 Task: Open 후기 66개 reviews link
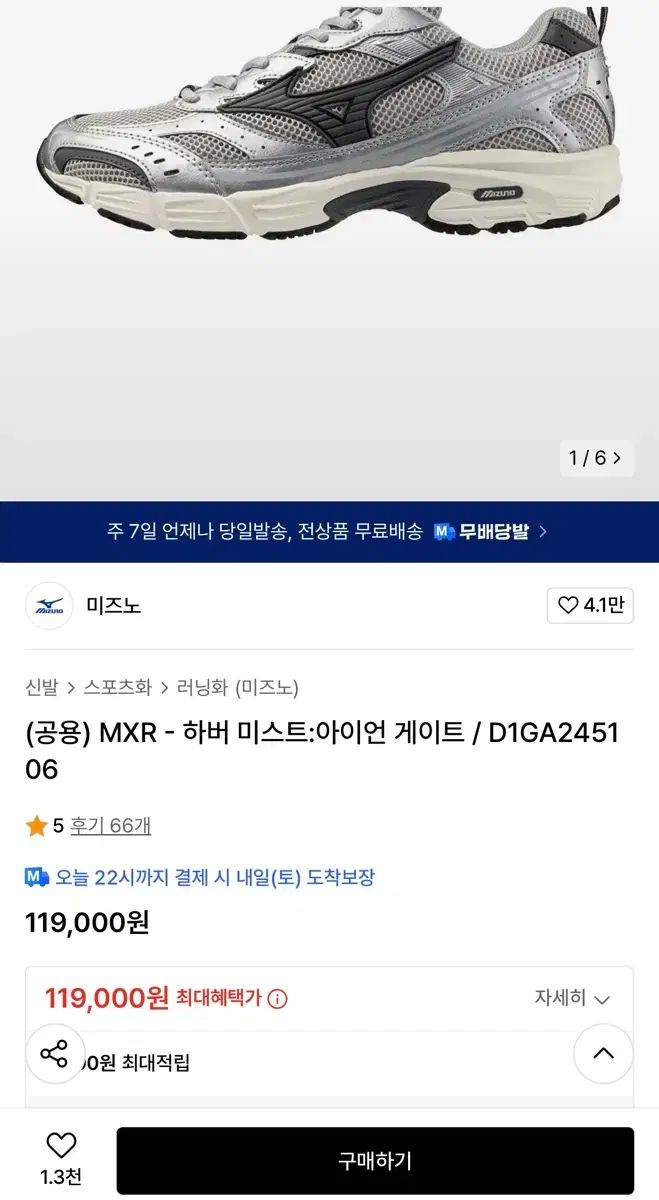[x=110, y=826]
